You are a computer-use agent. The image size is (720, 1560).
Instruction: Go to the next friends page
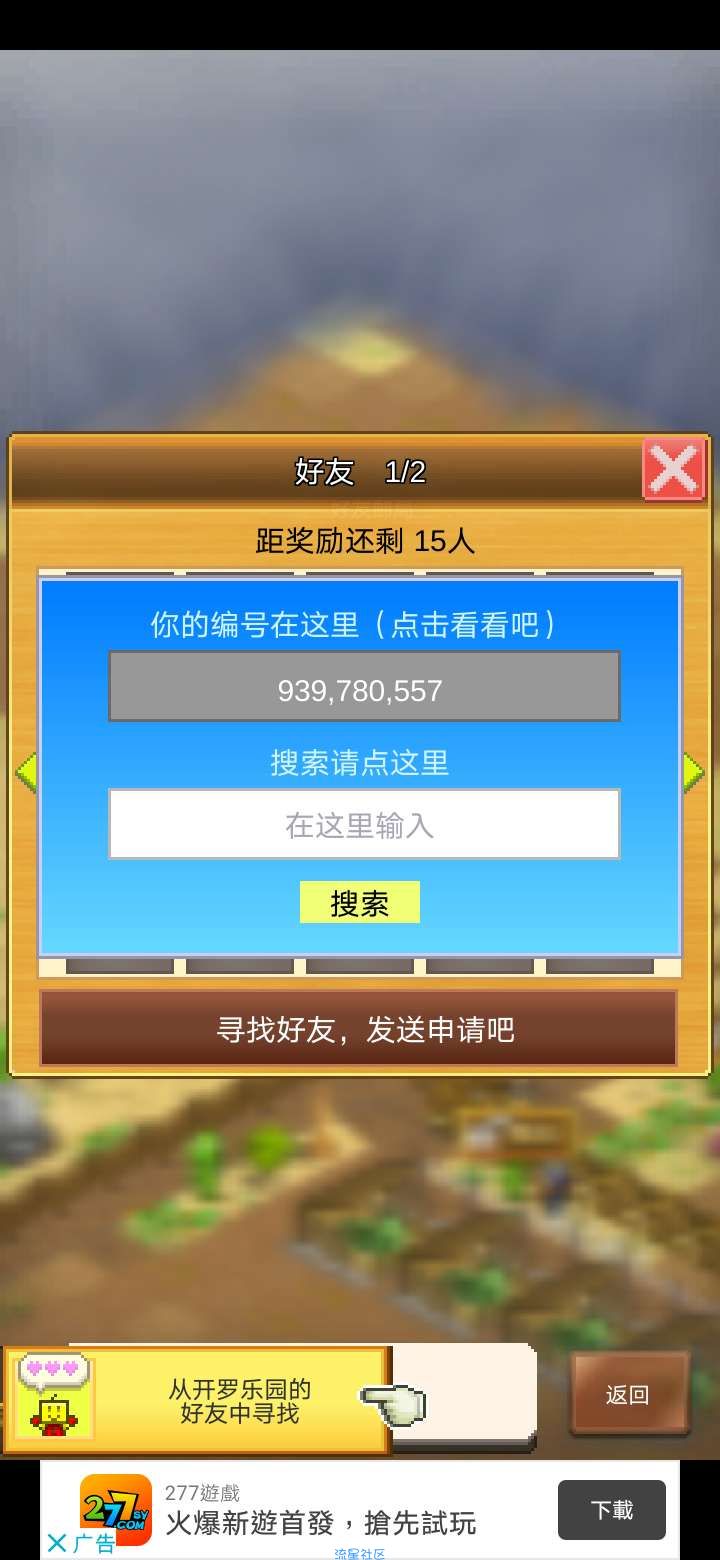coord(693,772)
